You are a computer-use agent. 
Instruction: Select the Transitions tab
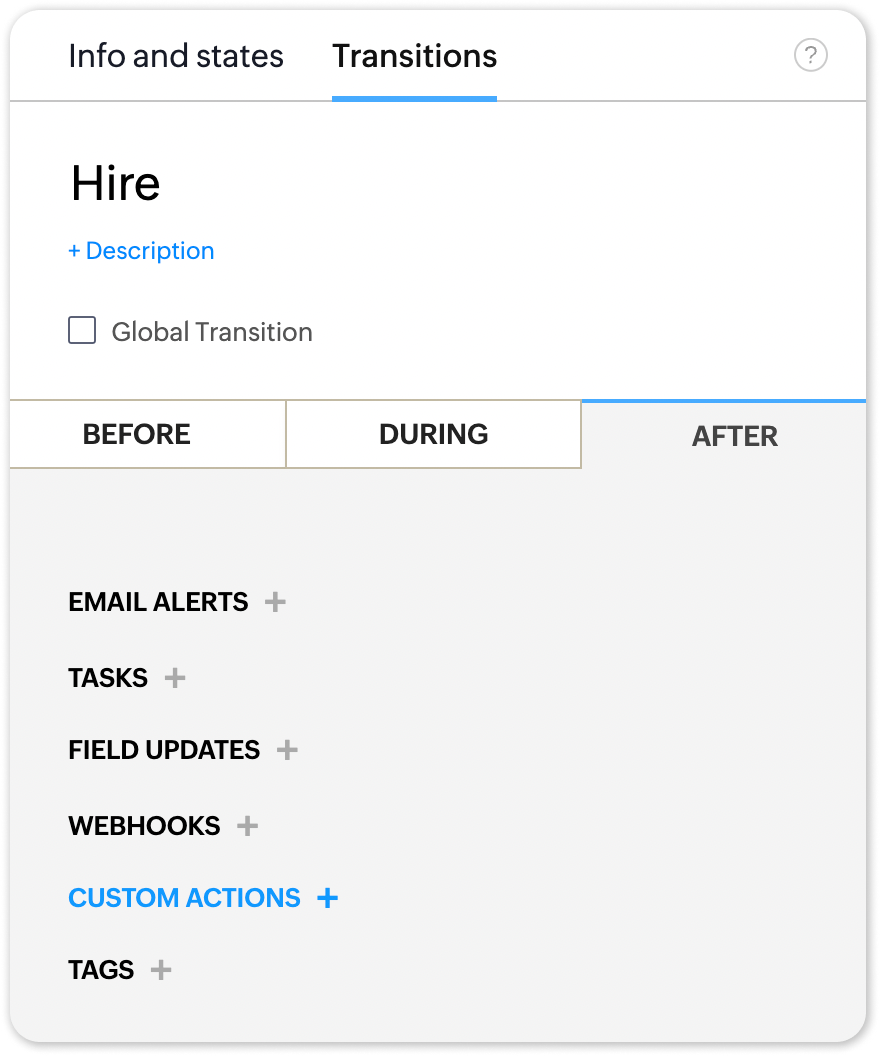point(414,56)
